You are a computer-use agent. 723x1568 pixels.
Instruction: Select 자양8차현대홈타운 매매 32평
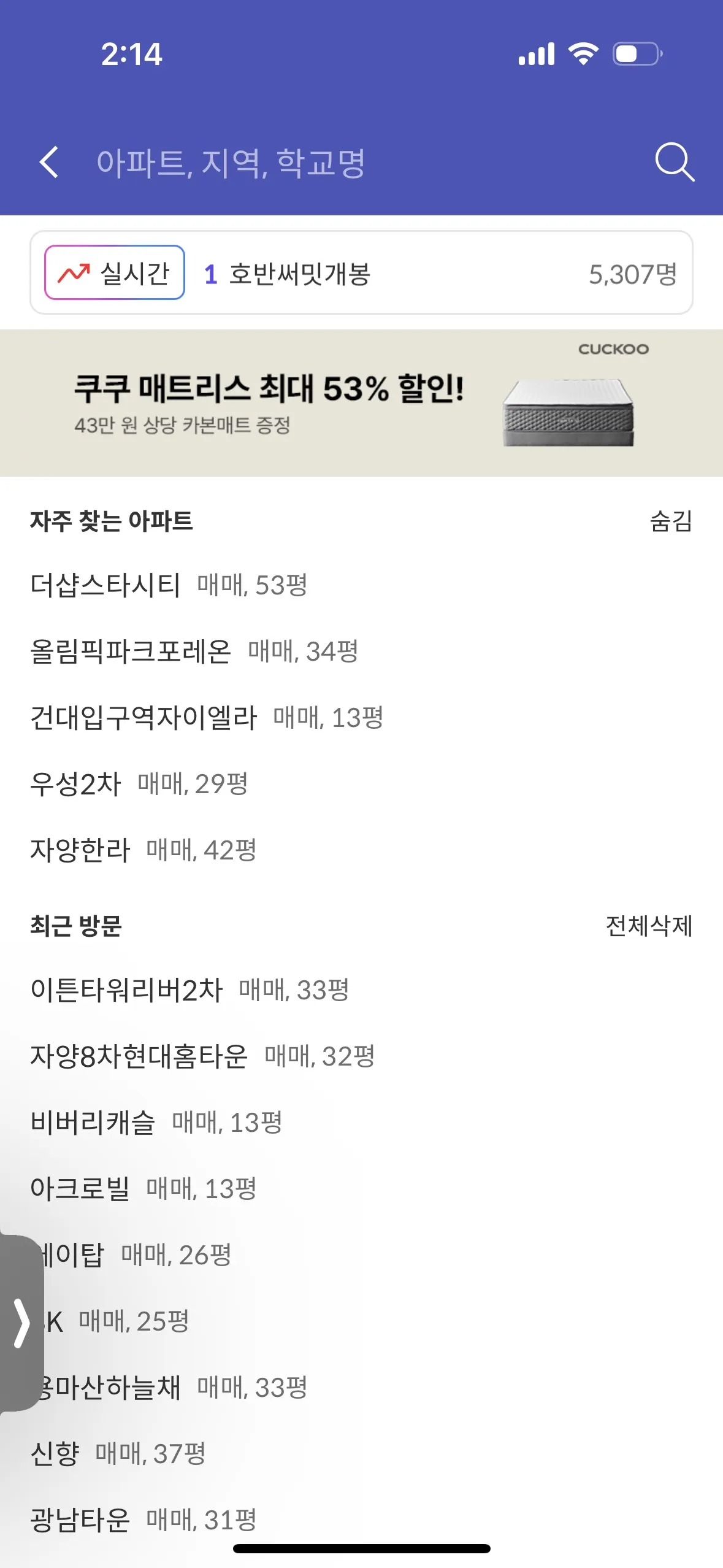(202, 1056)
